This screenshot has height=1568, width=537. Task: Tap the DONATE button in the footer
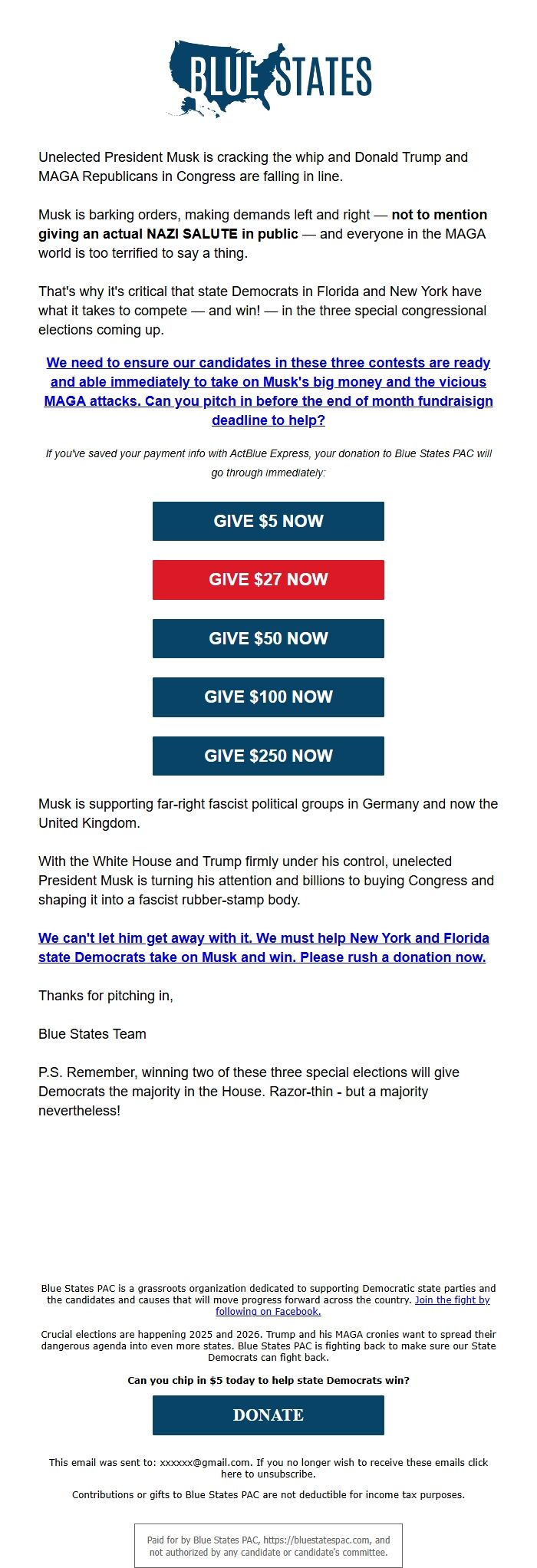point(268,1415)
